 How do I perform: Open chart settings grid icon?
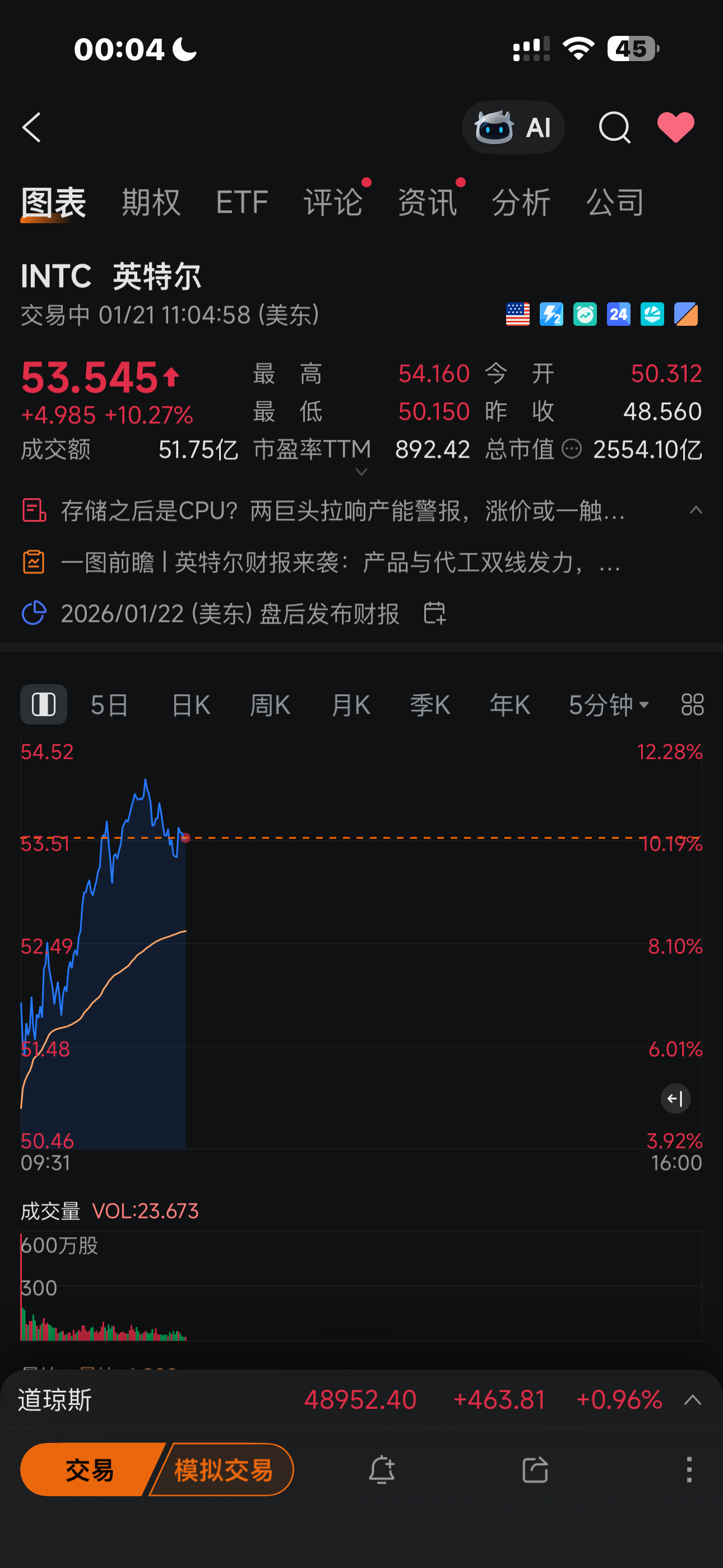692,705
